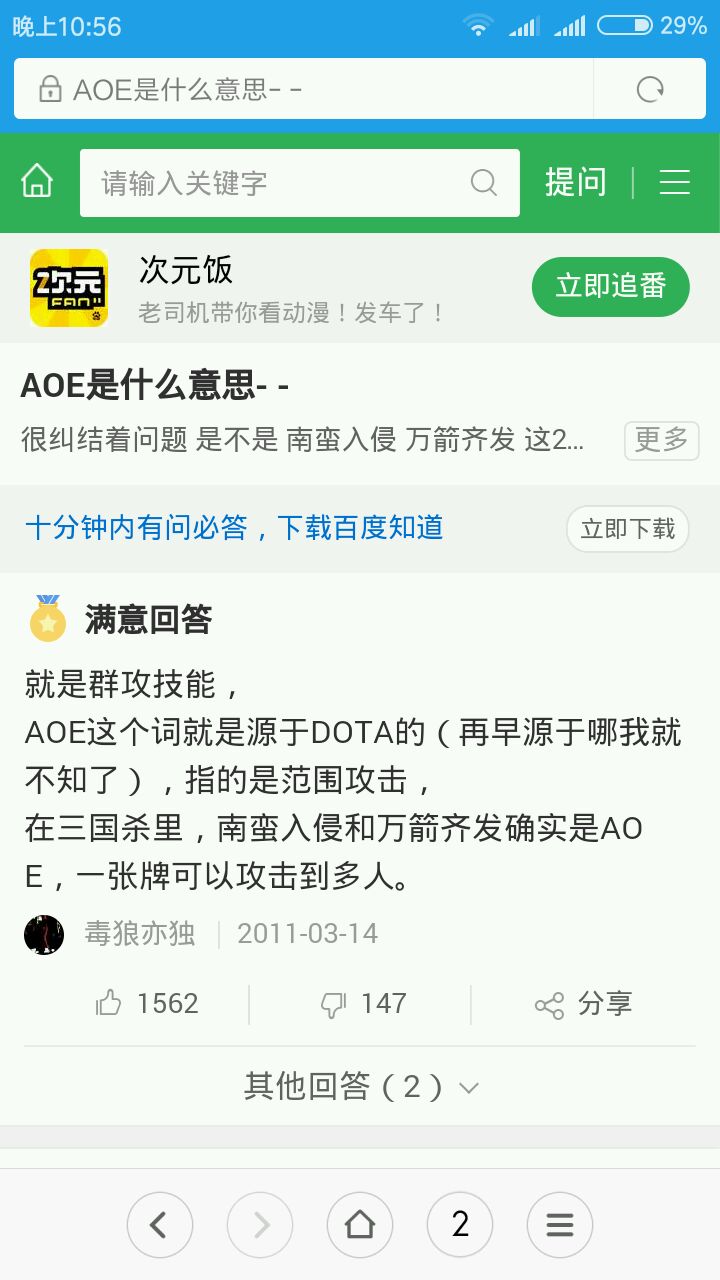Viewport: 720px width, 1280px height.
Task: Tap the browser address bar
Action: click(x=300, y=89)
